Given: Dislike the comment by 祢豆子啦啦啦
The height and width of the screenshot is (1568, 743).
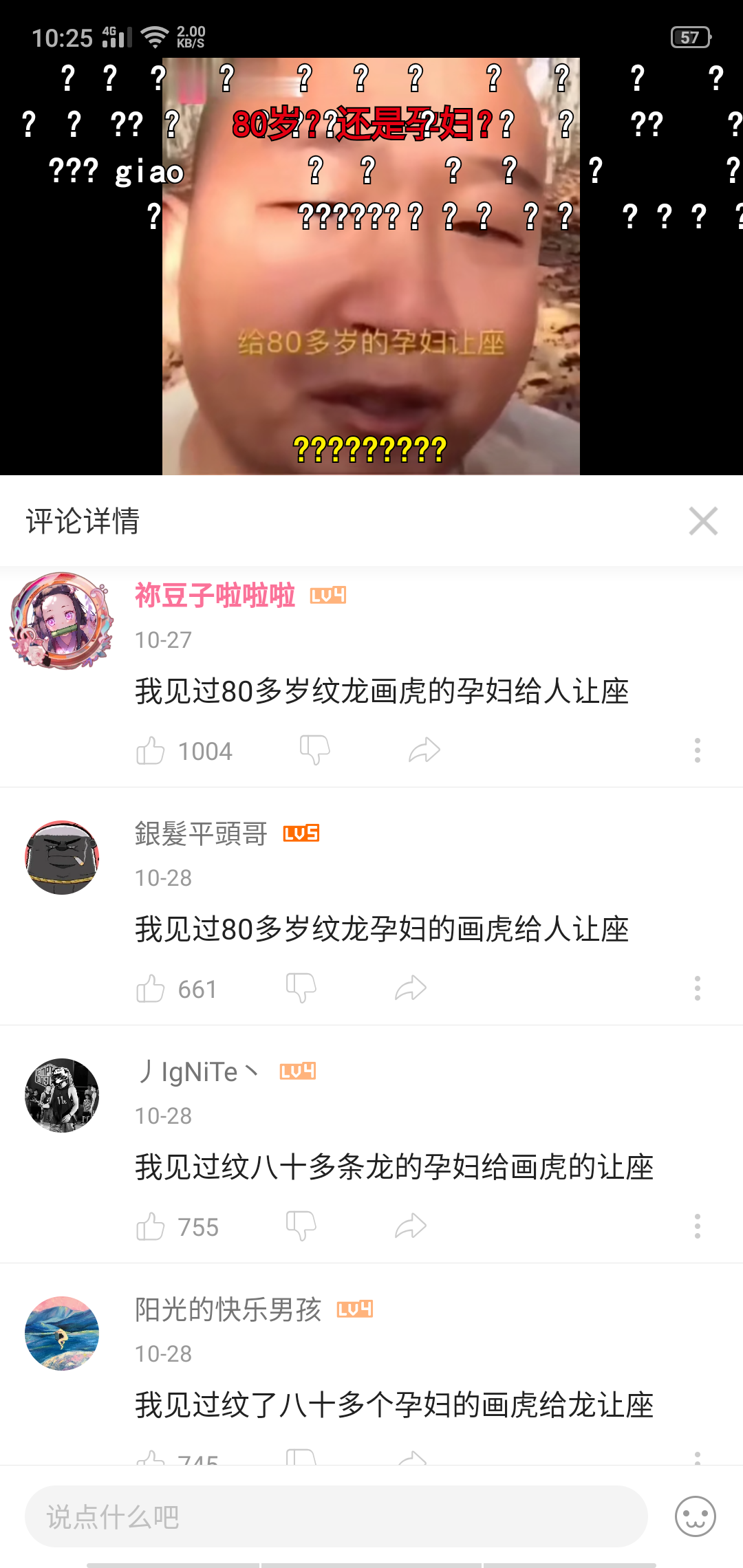Looking at the screenshot, I should [x=315, y=750].
